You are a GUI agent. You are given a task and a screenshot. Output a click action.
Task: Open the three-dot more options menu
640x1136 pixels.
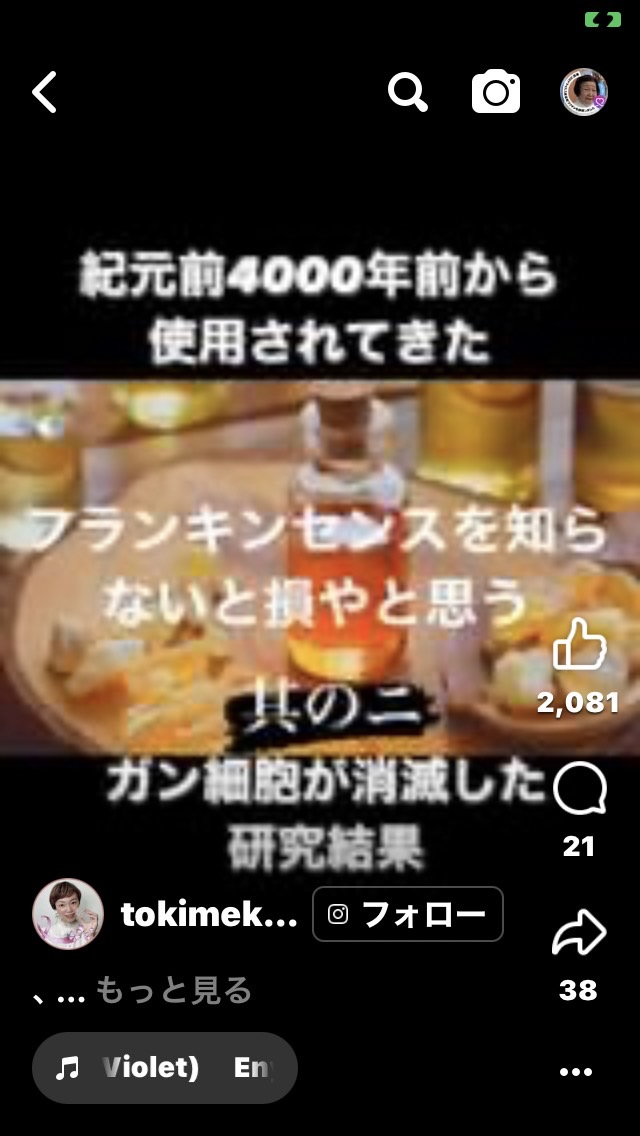coord(576,1072)
